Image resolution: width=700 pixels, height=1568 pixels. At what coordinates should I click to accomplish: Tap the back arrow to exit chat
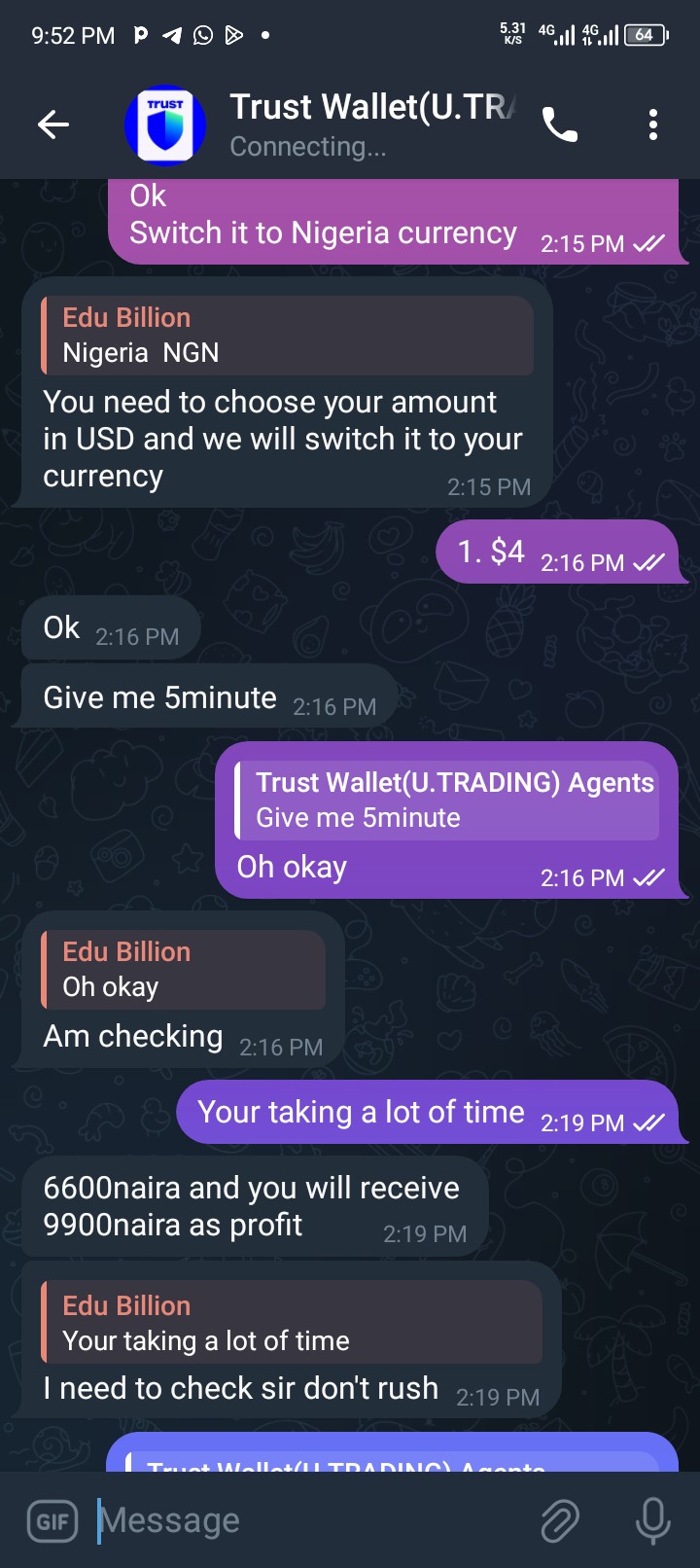click(x=53, y=125)
